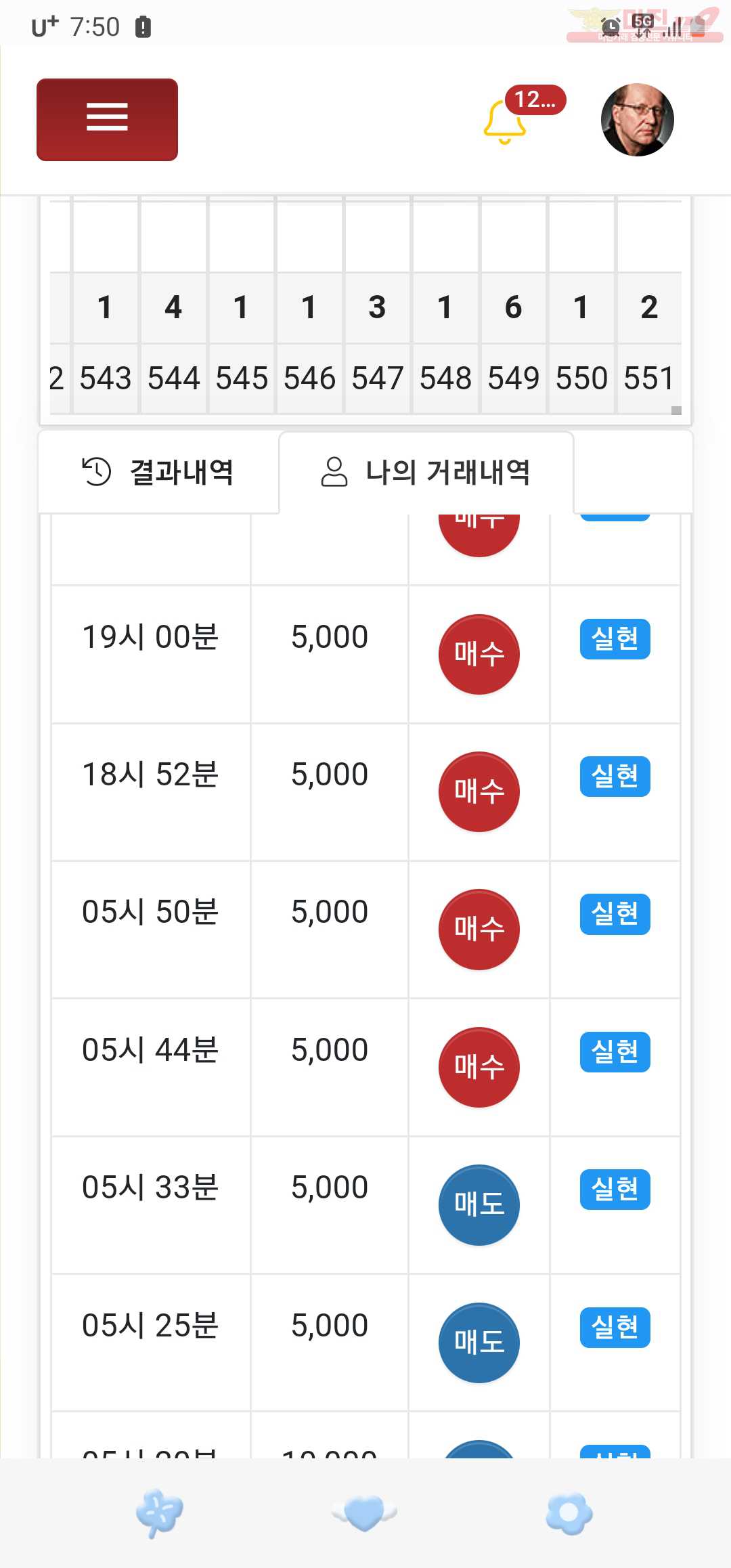Switch to the 결과내역 tab

click(x=158, y=472)
